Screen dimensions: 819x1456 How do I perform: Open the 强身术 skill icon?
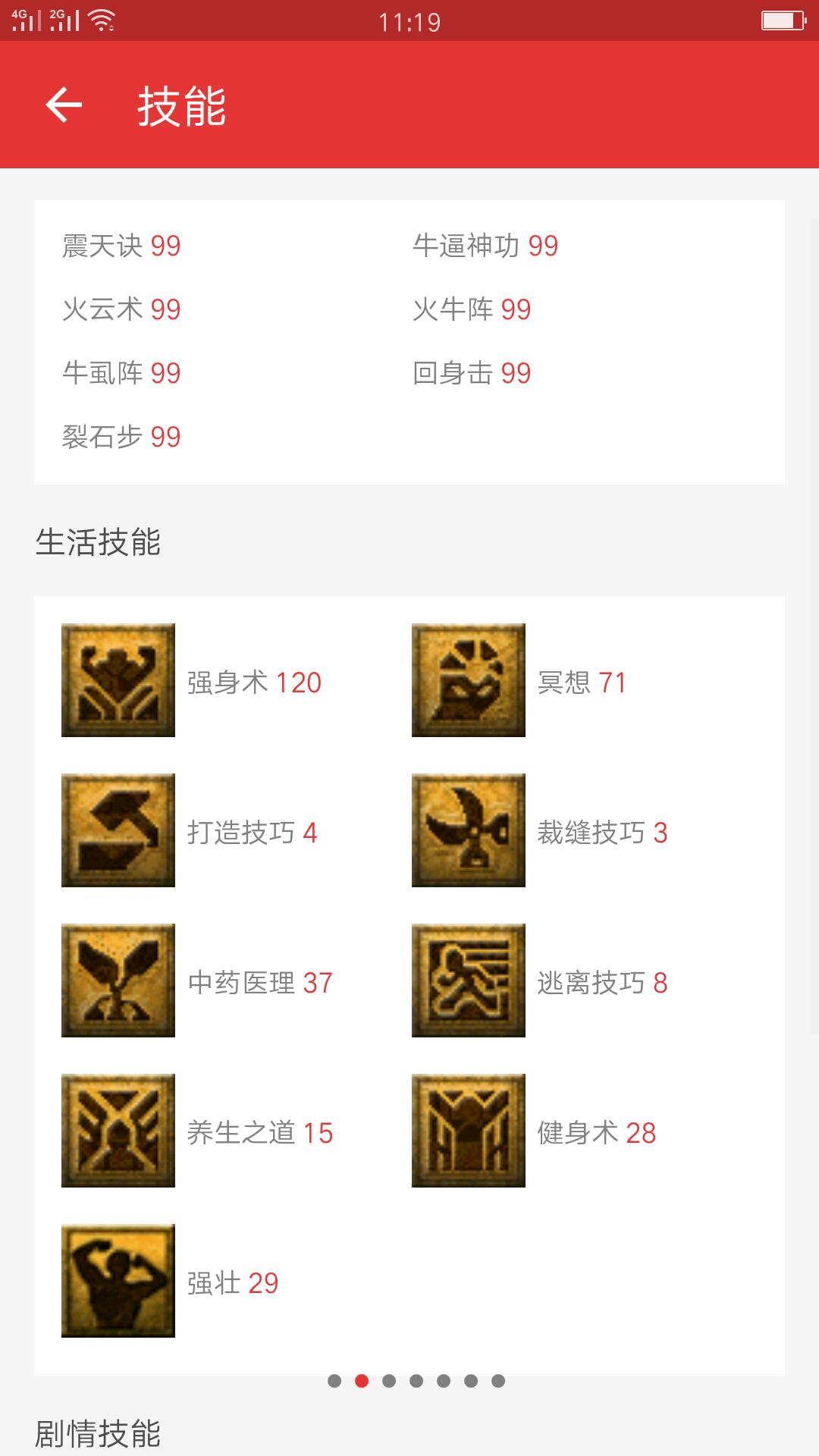coord(118,680)
